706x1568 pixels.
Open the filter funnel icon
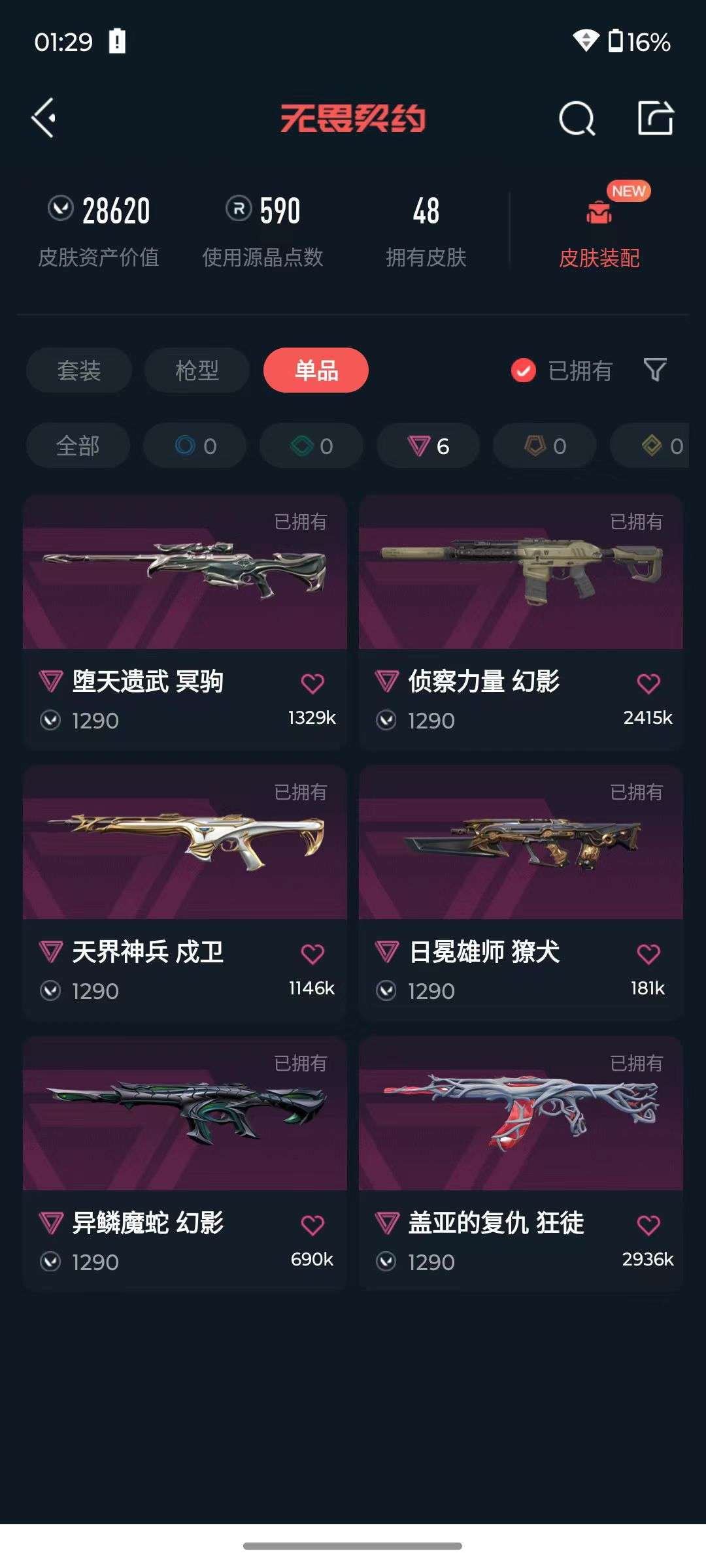656,370
